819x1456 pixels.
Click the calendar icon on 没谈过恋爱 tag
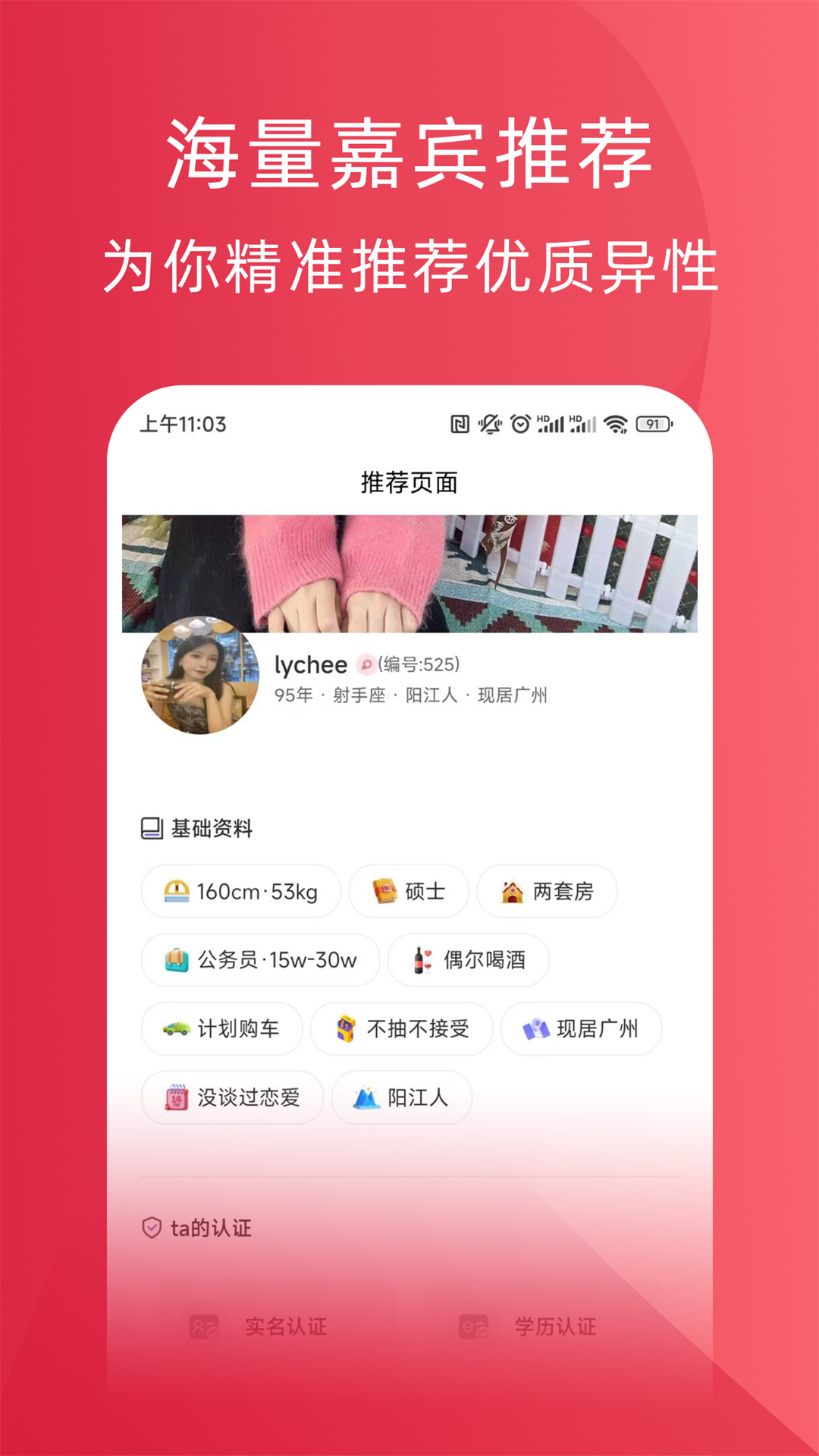(x=178, y=1097)
